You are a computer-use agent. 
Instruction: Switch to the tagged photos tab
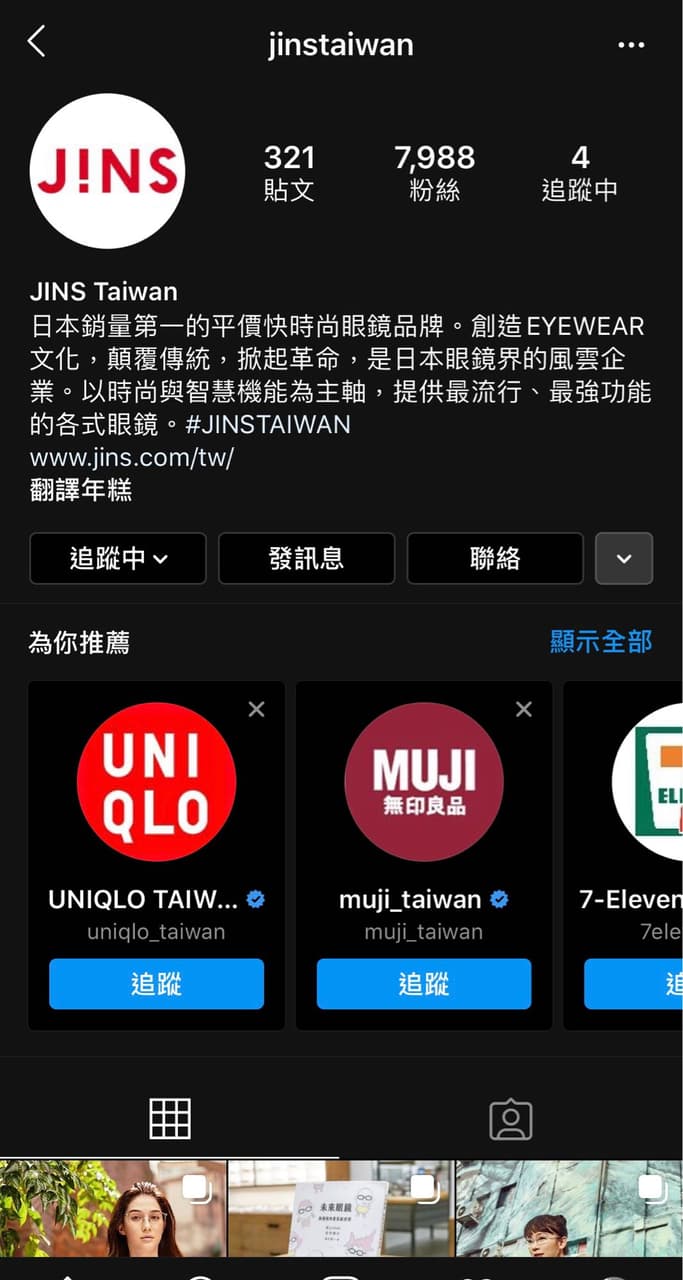coord(511,1119)
